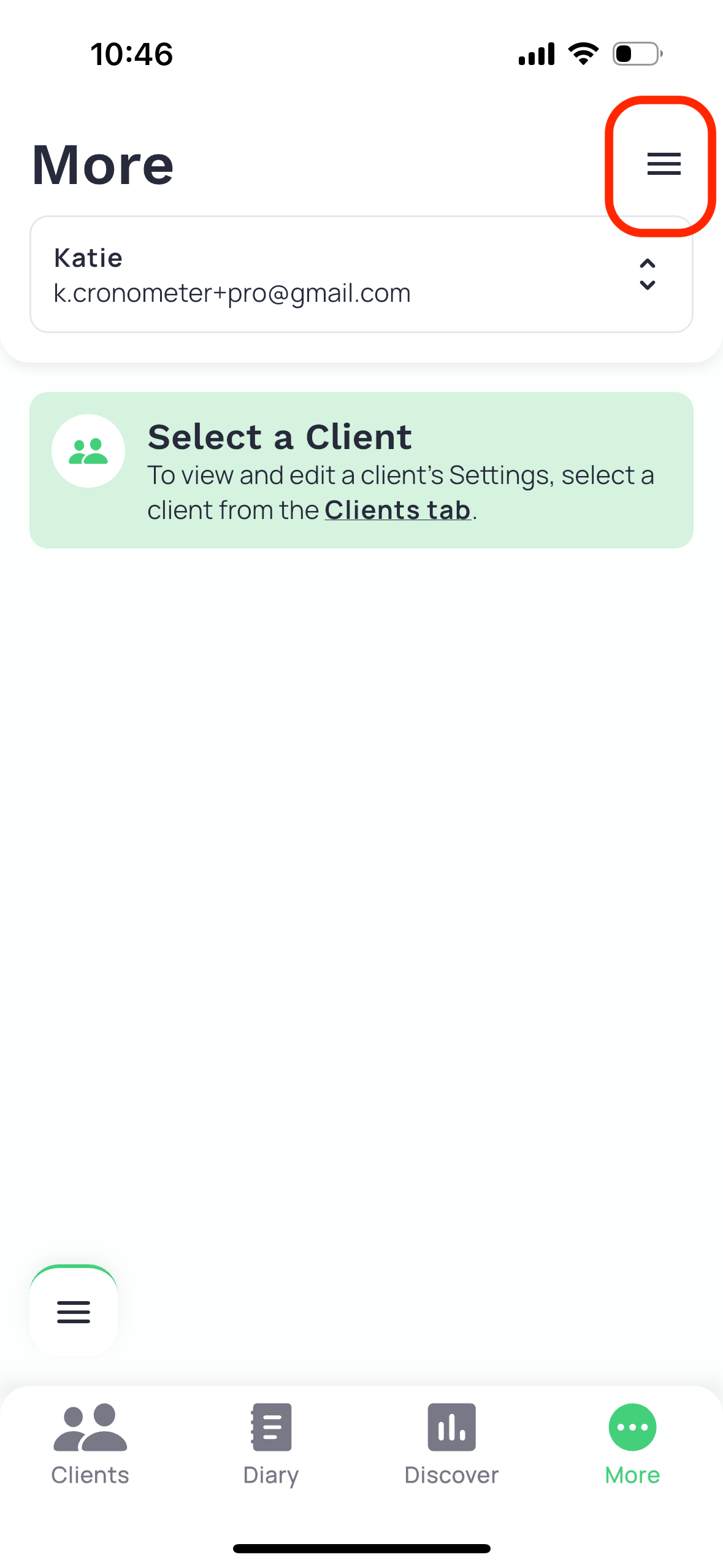
Task: Tap the floating menu button above Clients
Action: (x=74, y=1311)
